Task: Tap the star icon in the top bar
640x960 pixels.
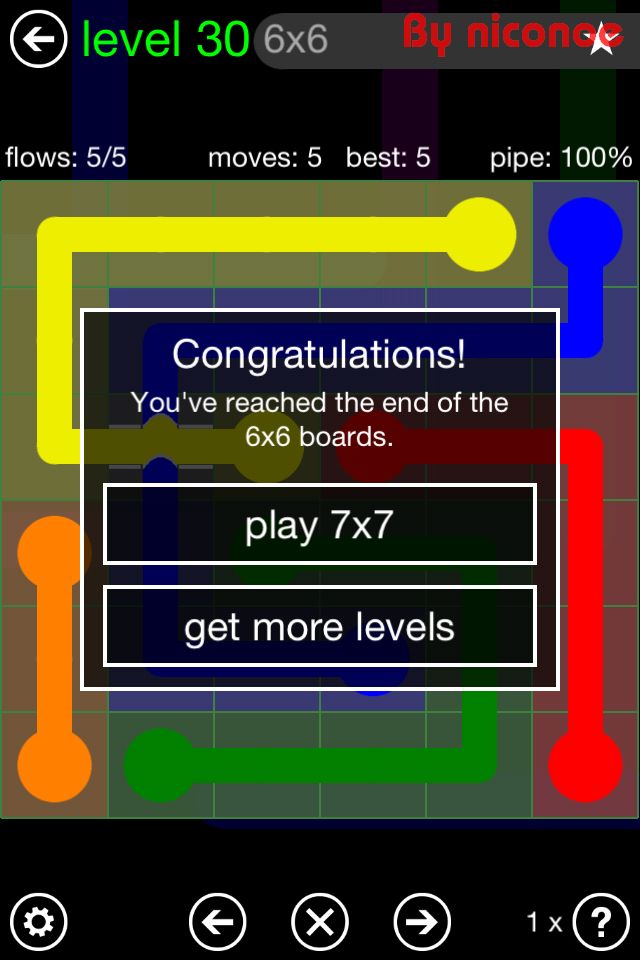Action: click(x=602, y=41)
